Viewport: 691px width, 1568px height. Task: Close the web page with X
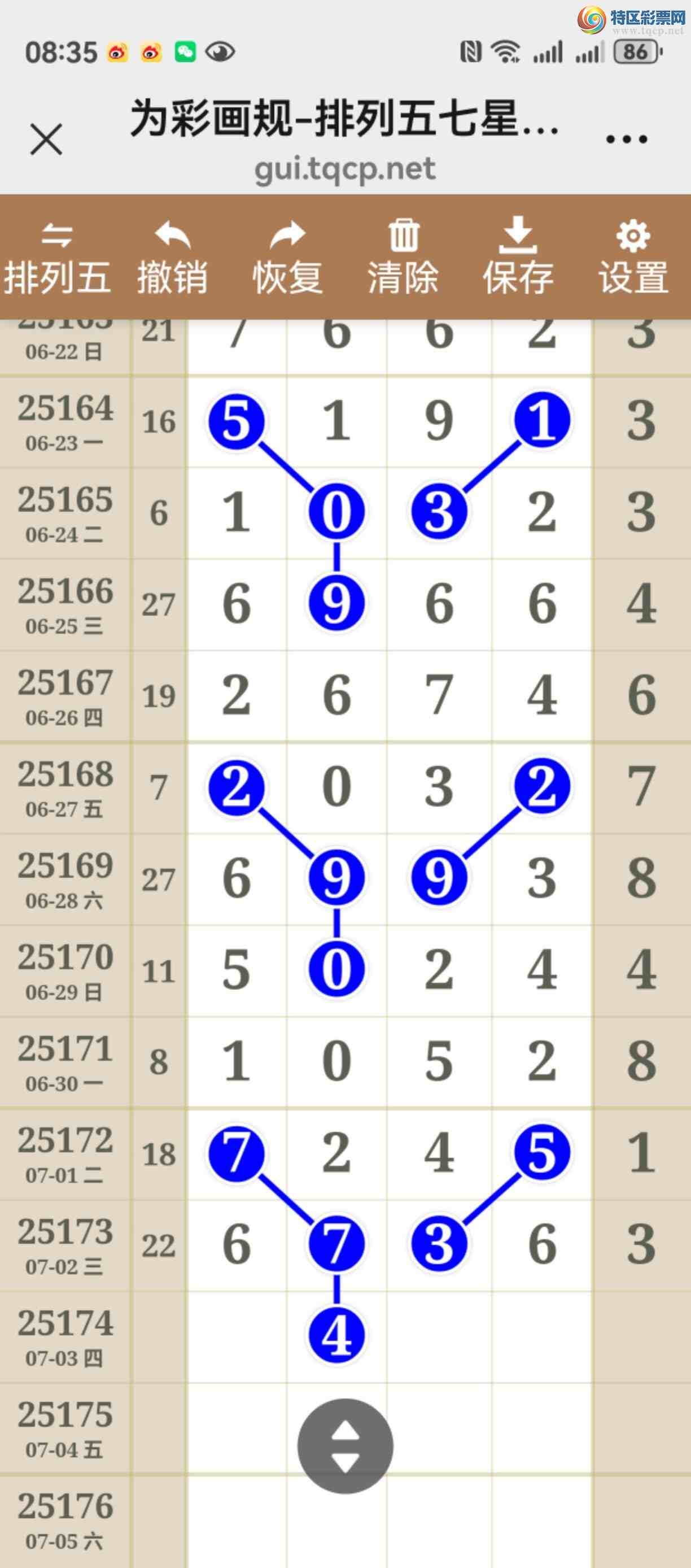[46, 140]
